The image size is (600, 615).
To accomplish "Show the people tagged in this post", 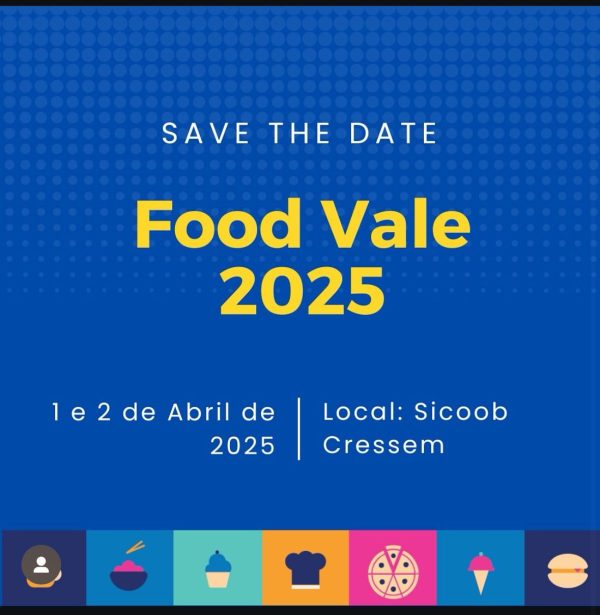I will click(41, 565).
